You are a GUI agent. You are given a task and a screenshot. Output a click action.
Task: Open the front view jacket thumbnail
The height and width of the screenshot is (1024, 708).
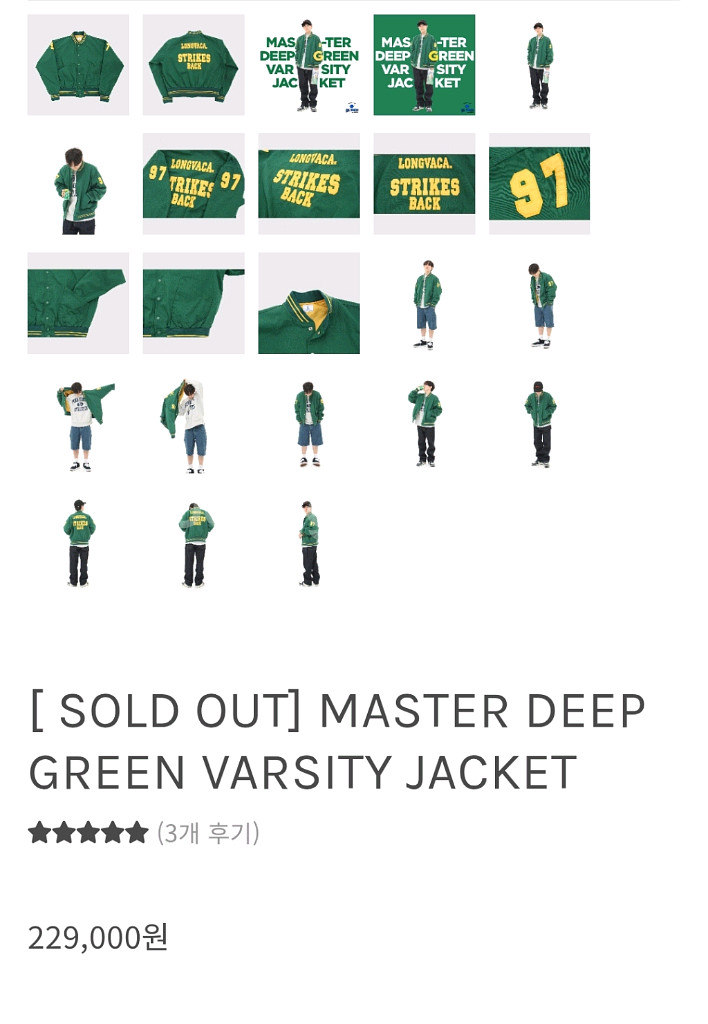tap(78, 65)
